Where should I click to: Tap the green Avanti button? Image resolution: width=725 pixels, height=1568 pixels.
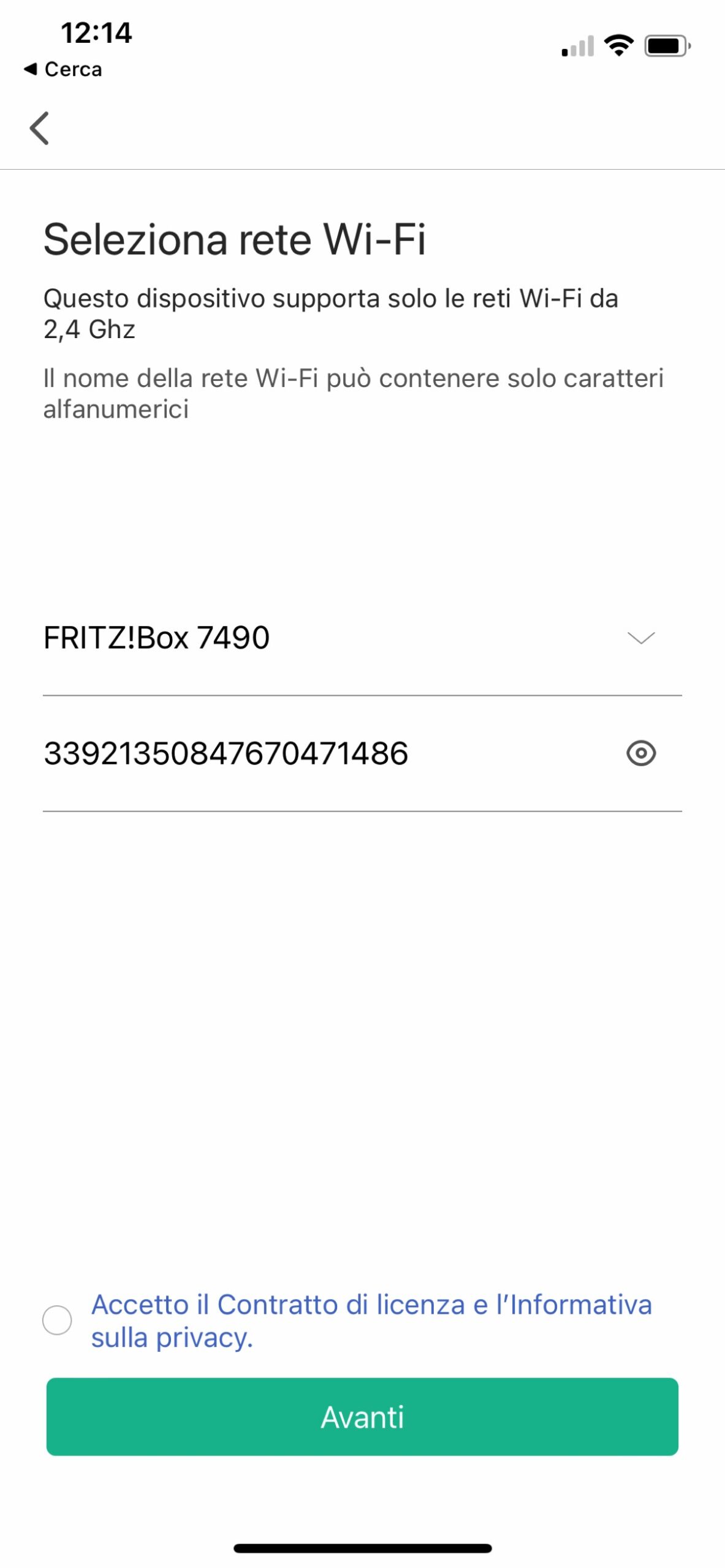pyautogui.click(x=362, y=1417)
